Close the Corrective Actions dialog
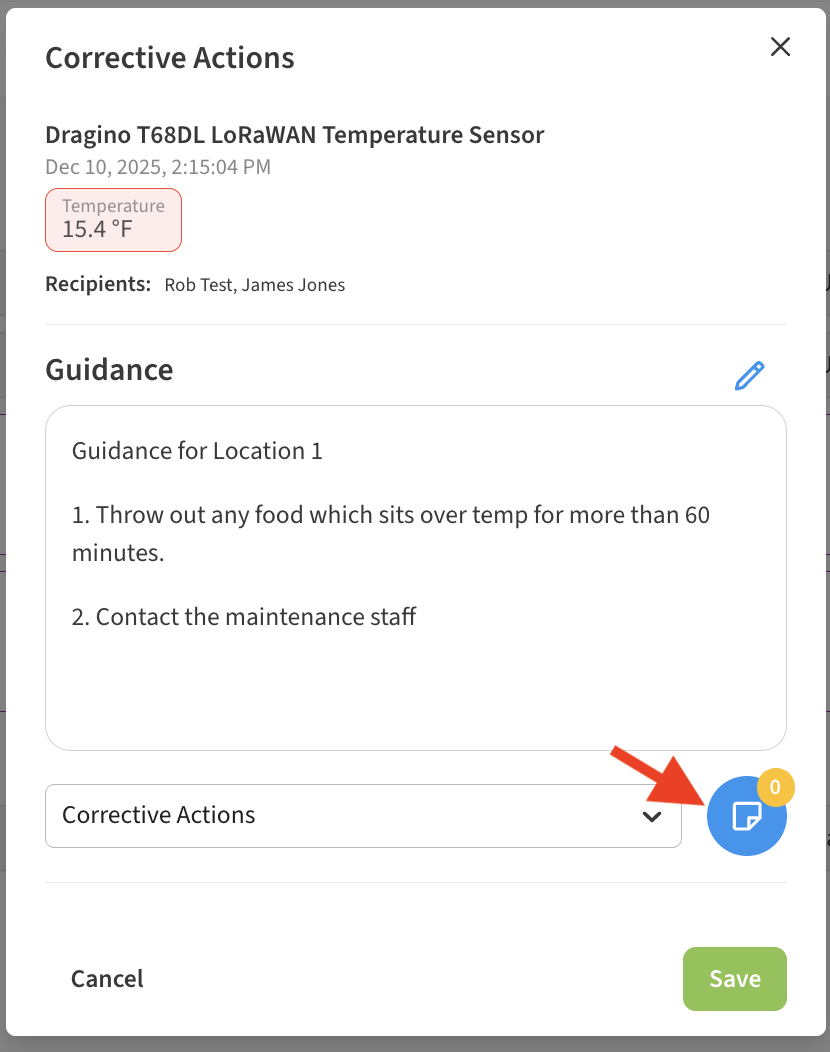The height and width of the screenshot is (1052, 830). (780, 46)
